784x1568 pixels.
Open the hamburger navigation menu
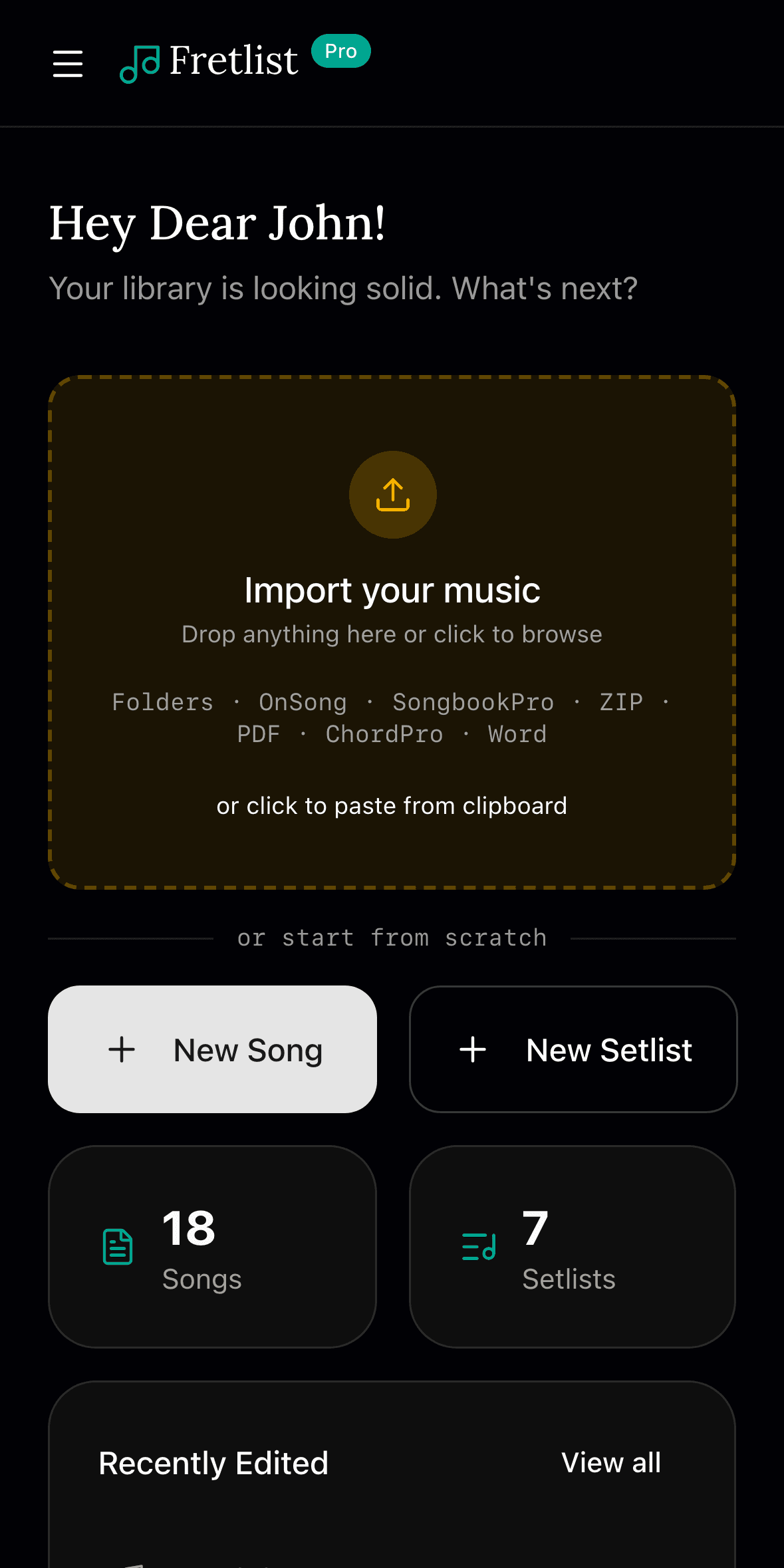tap(68, 63)
